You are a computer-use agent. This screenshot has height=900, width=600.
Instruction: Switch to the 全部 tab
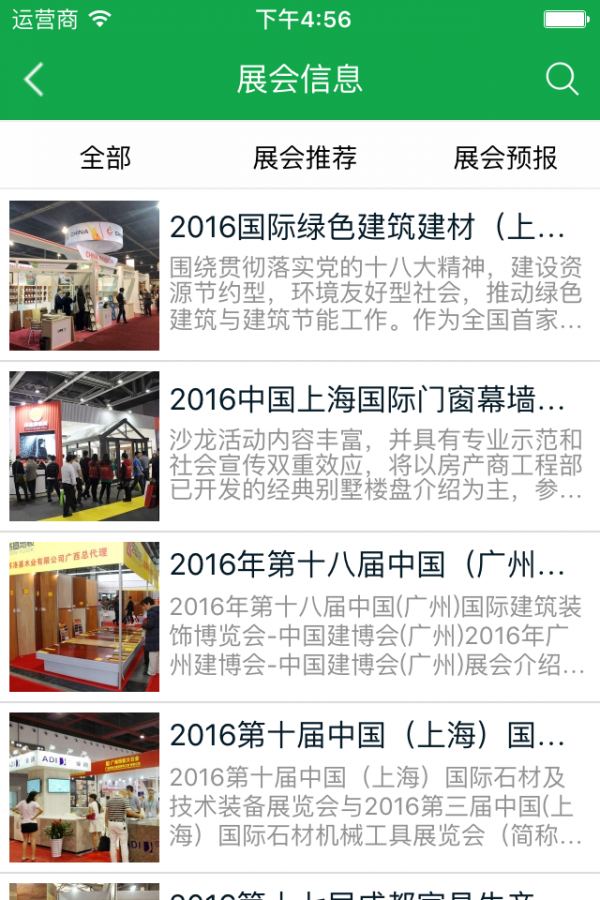coord(105,157)
